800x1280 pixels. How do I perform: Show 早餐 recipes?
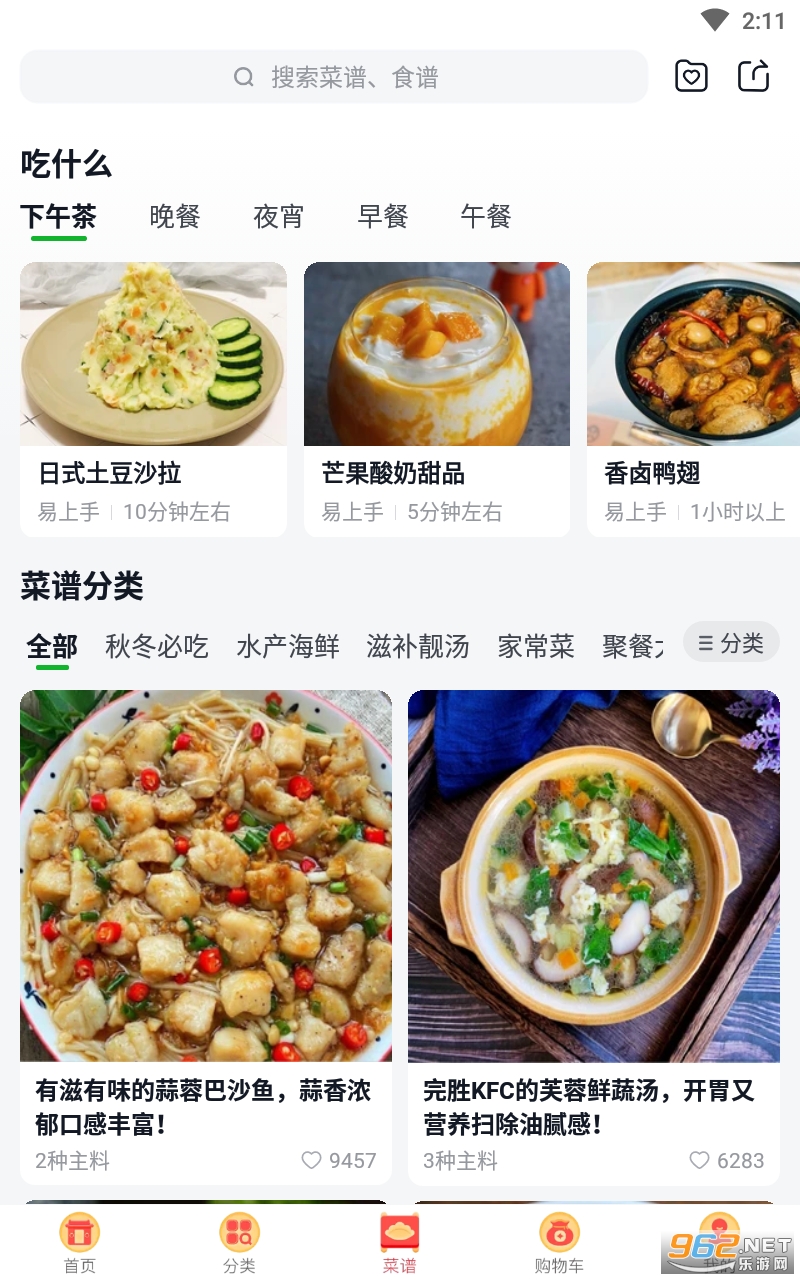tap(383, 216)
